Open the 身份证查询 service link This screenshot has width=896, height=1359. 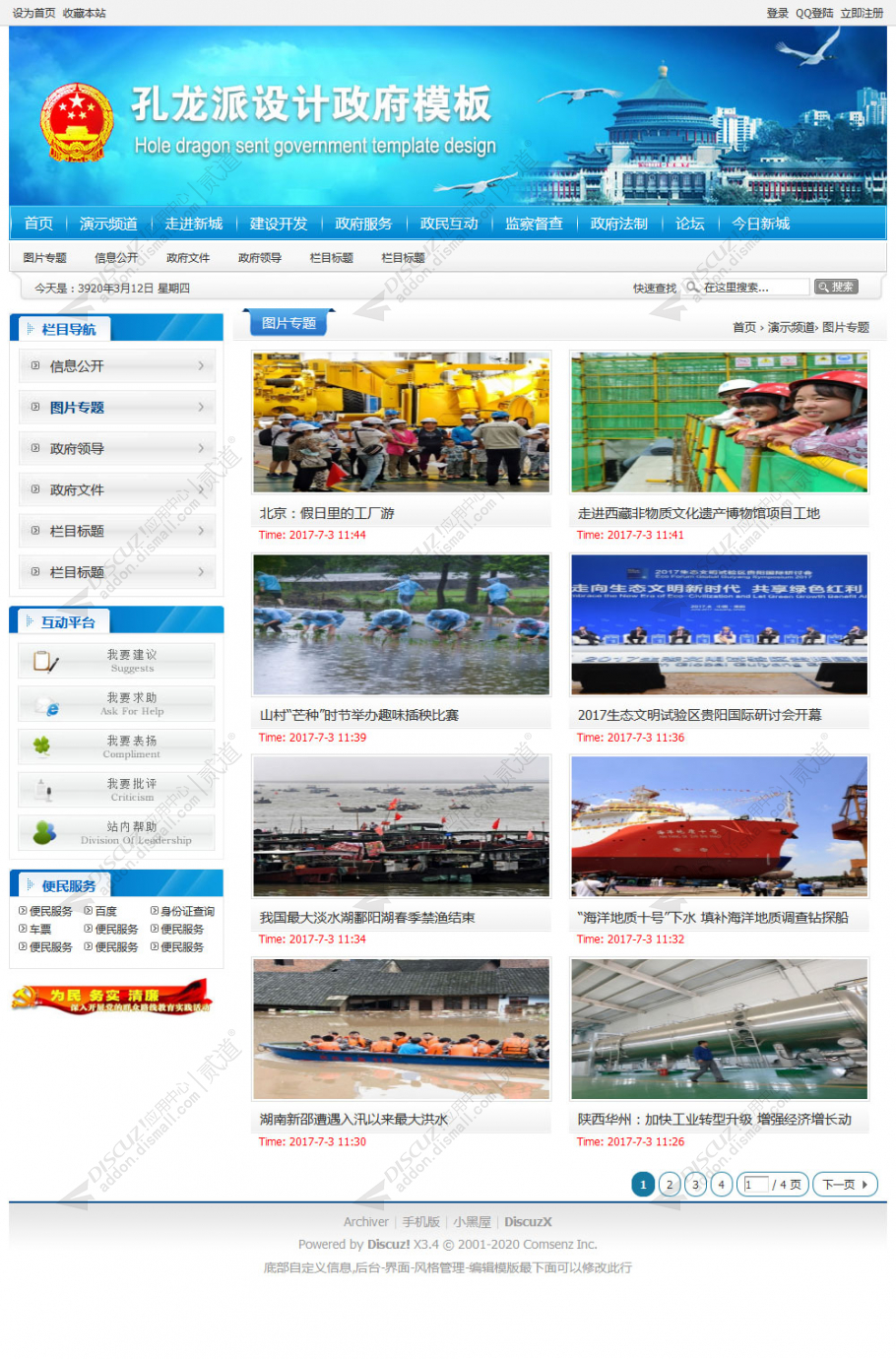pos(187,912)
